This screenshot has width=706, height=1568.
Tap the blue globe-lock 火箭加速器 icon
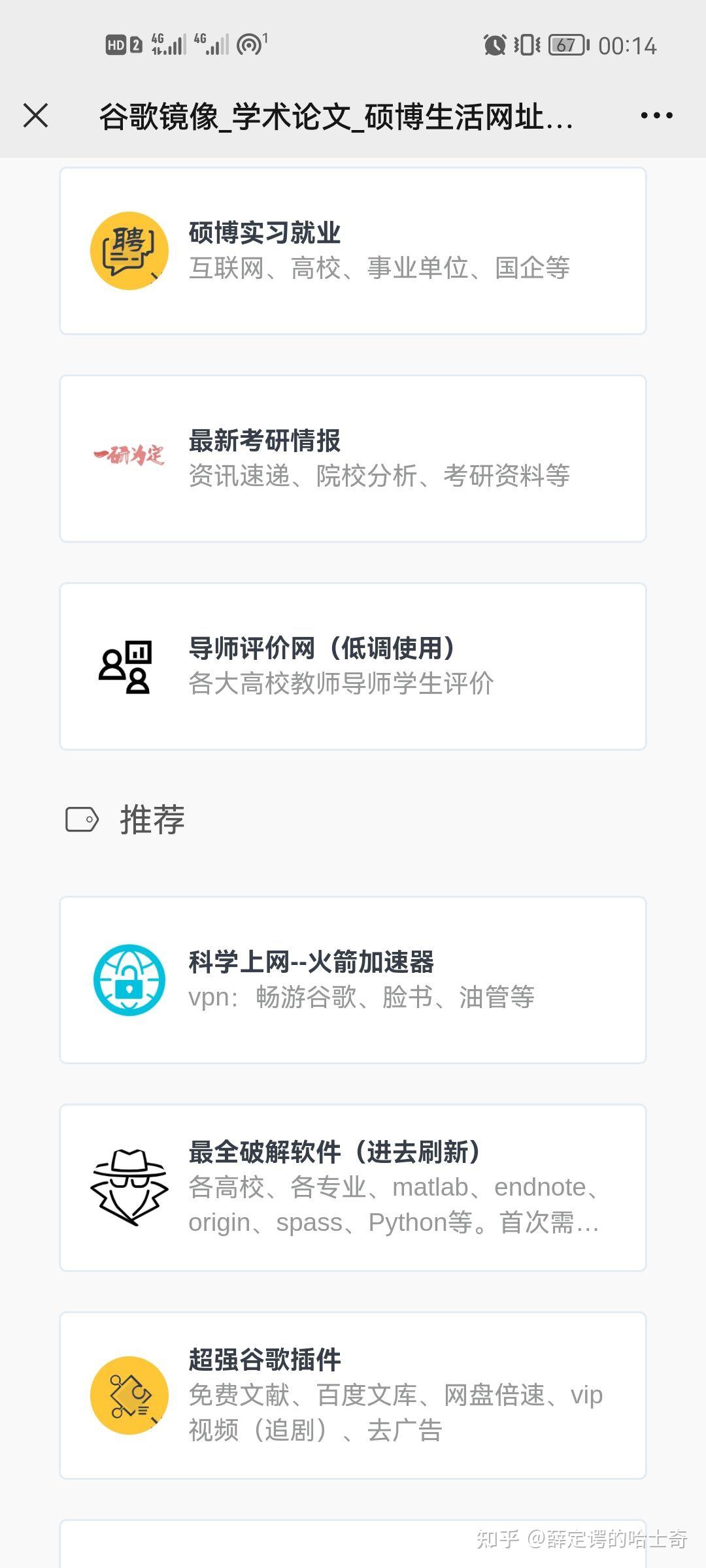pyautogui.click(x=129, y=978)
